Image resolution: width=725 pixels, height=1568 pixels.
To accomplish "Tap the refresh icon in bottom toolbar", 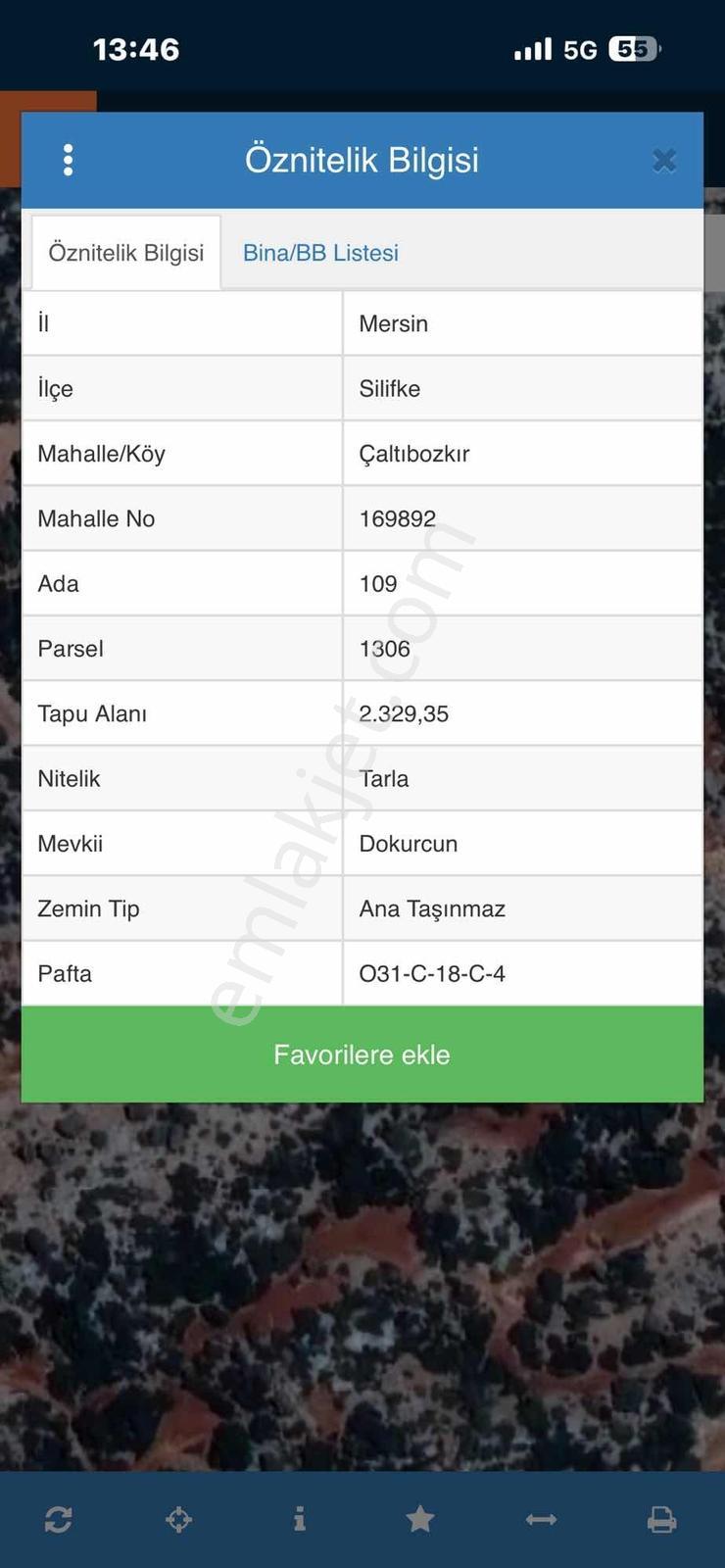I will point(58,1520).
